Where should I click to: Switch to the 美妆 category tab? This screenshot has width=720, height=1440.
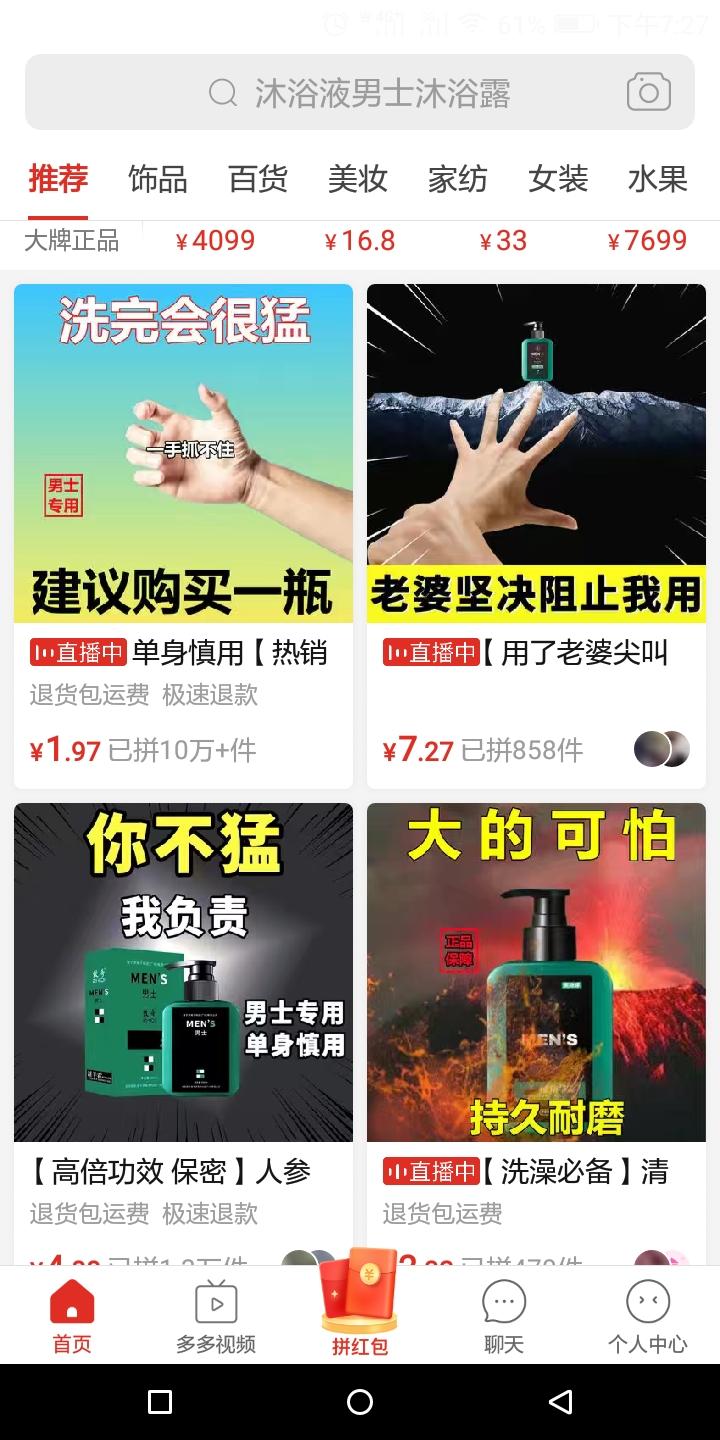click(x=358, y=179)
